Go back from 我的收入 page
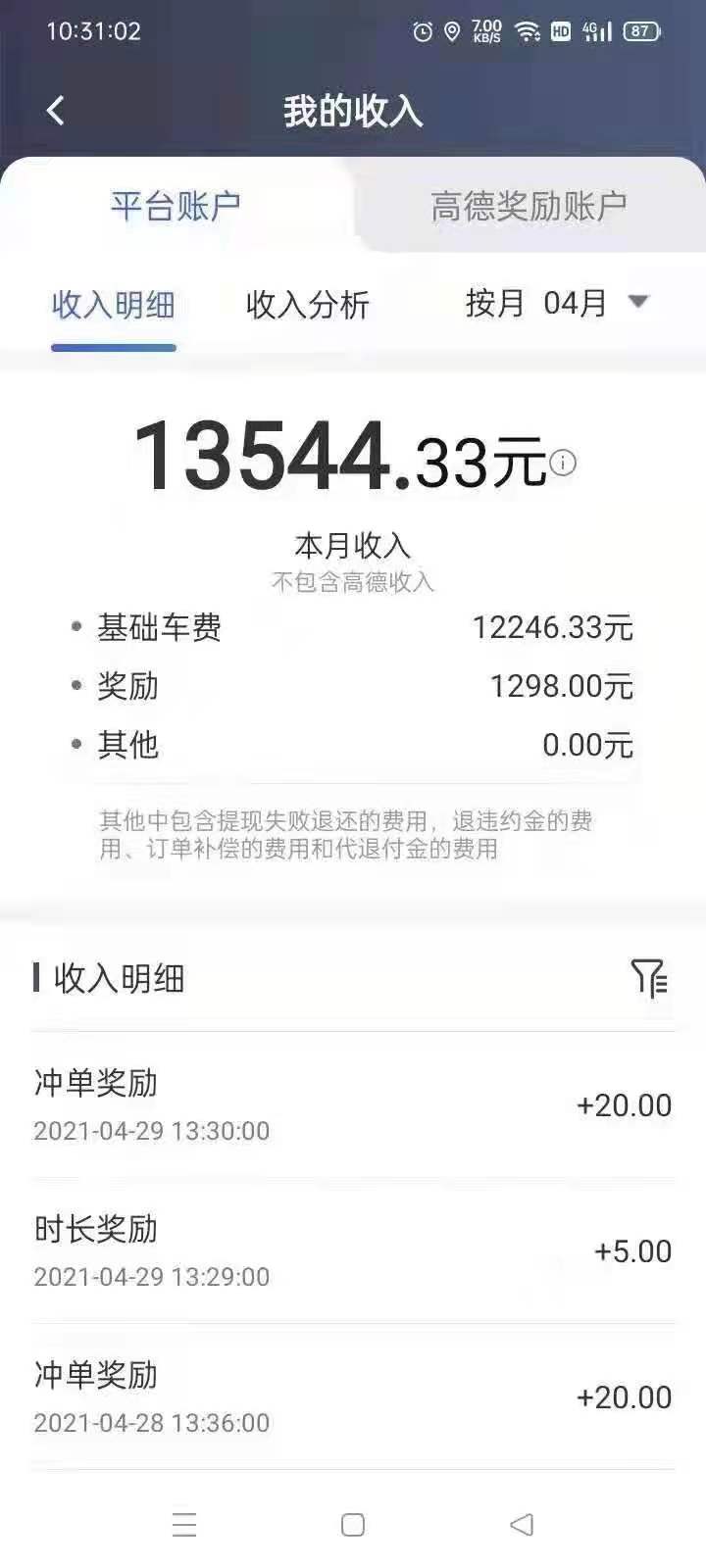 pyautogui.click(x=56, y=111)
